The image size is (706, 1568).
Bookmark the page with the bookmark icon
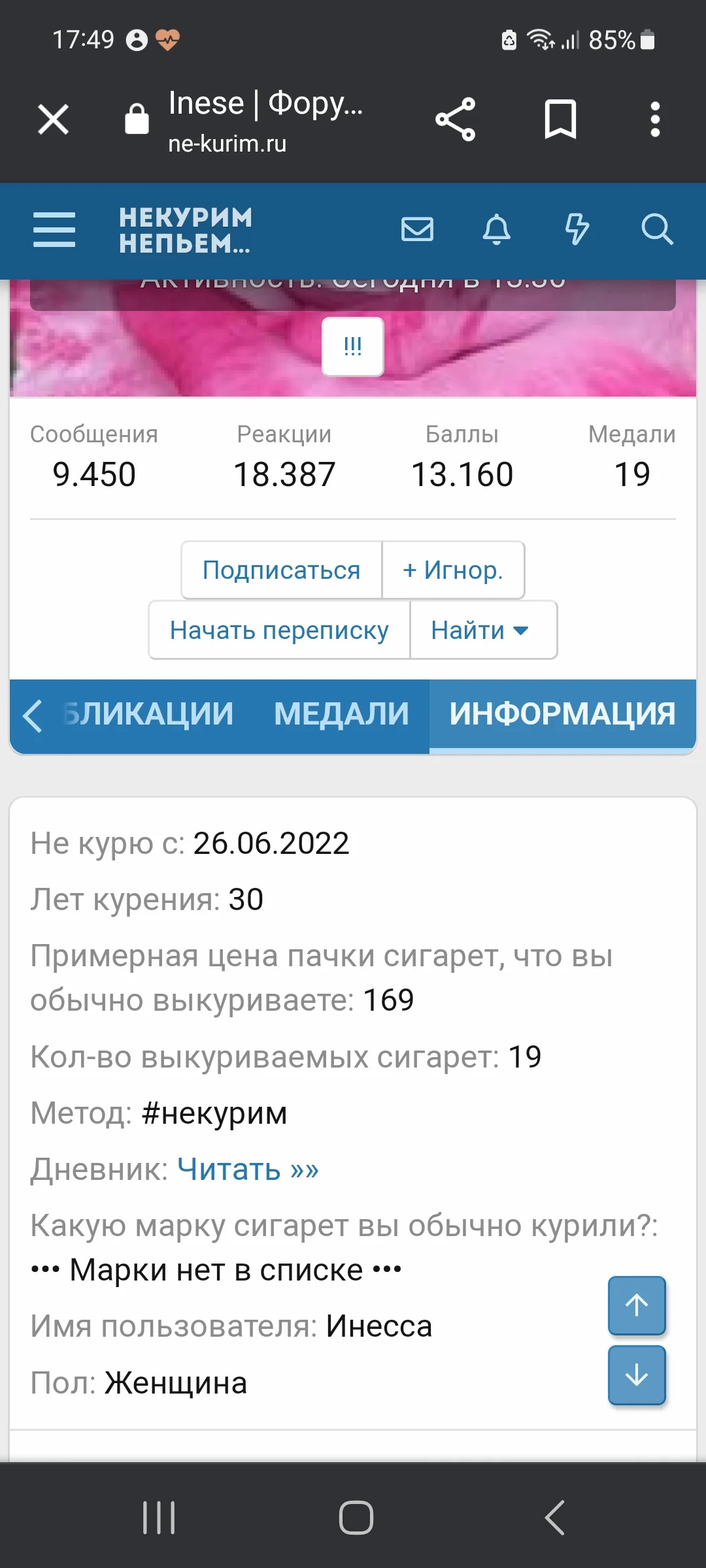point(561,118)
